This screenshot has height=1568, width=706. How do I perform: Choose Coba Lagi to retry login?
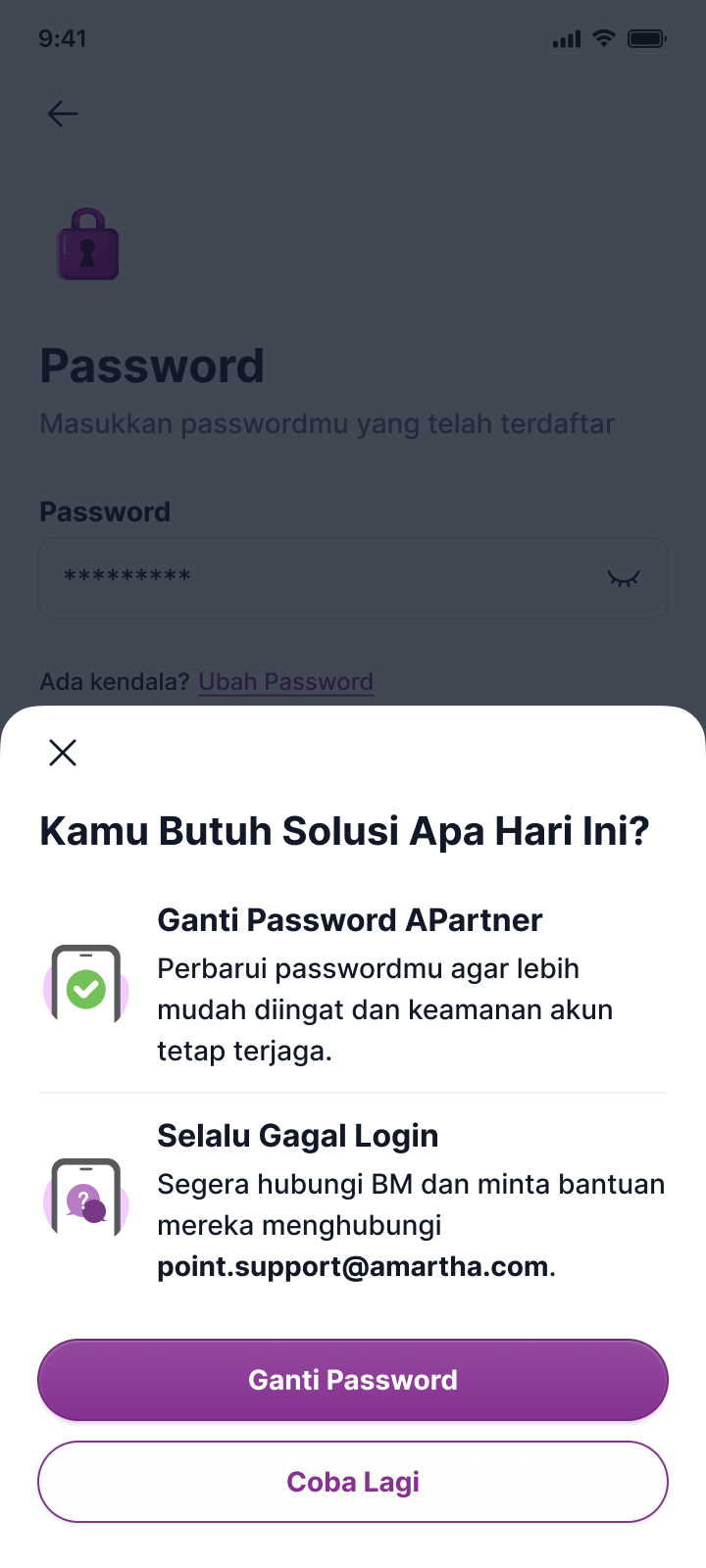353,1482
